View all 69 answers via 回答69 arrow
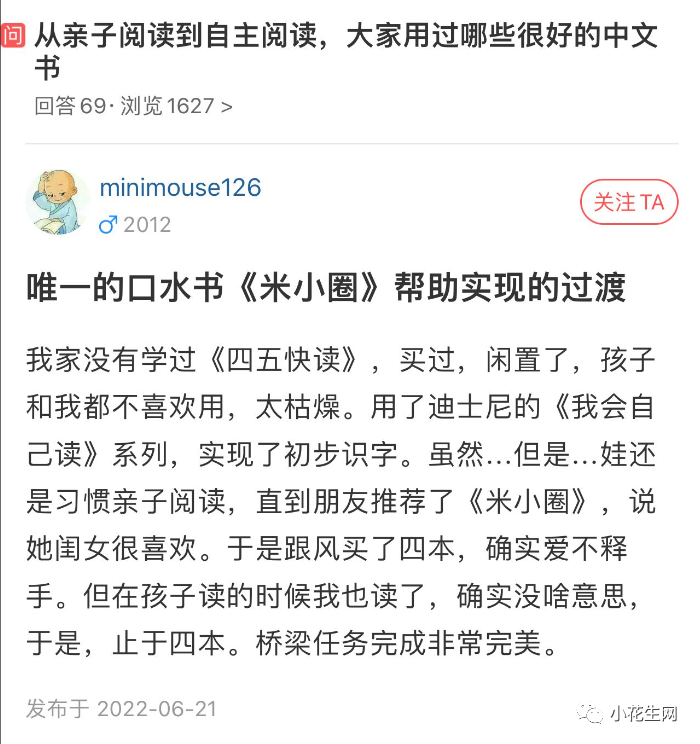This screenshot has width=700, height=744. (x=133, y=106)
